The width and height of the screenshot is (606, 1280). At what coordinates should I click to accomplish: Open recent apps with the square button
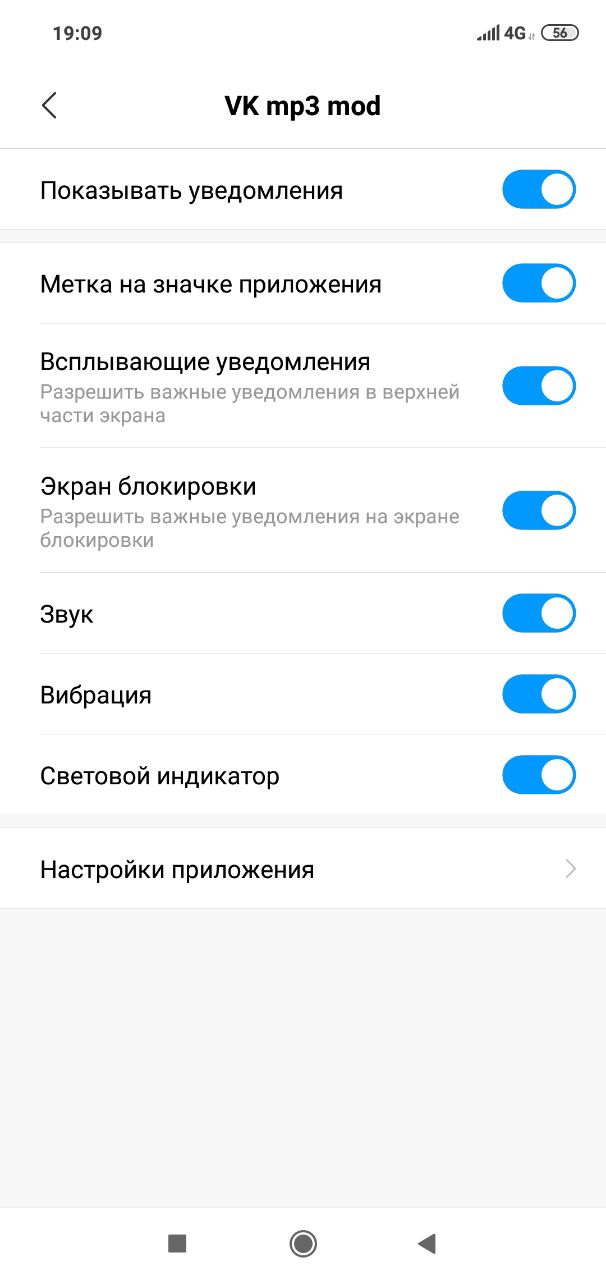pyautogui.click(x=177, y=1243)
